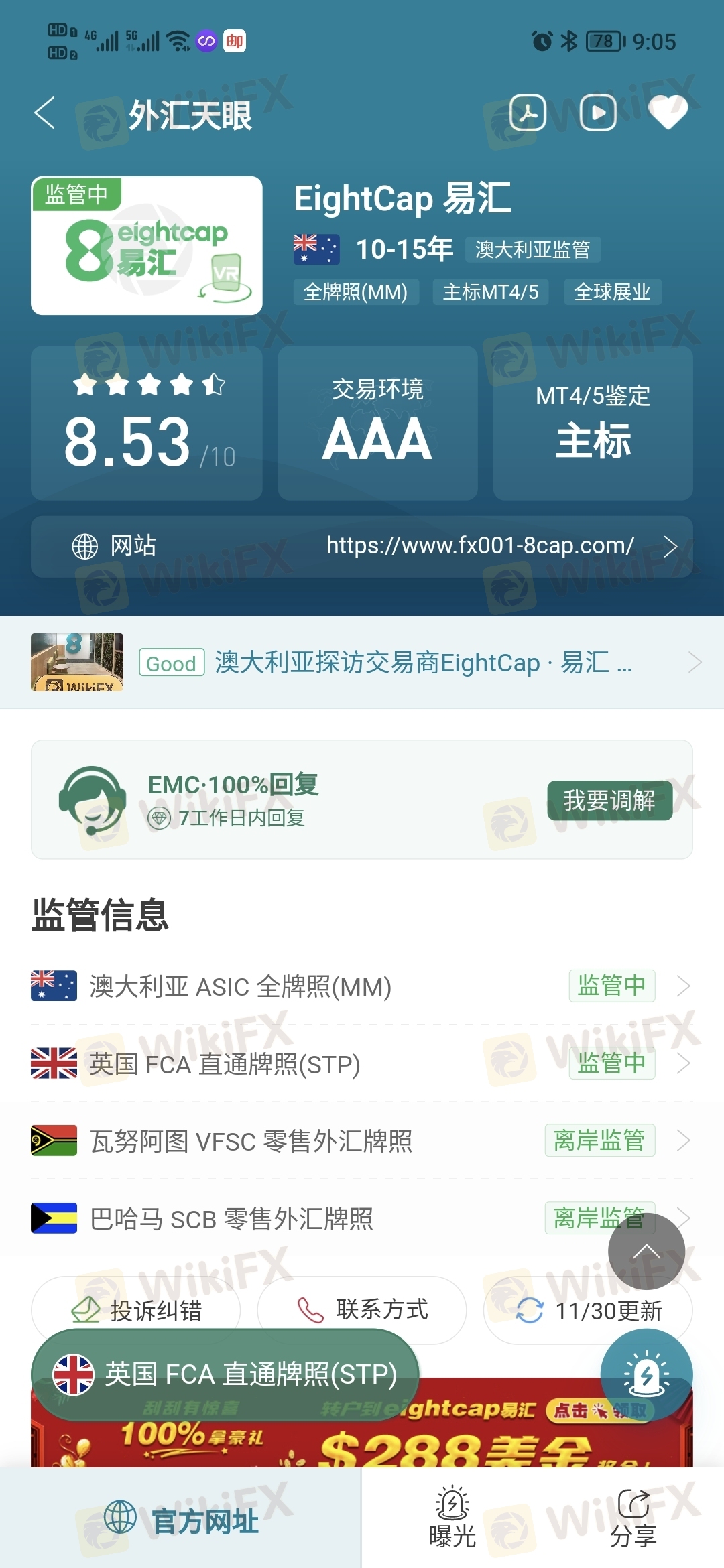Image resolution: width=724 pixels, height=1568 pixels.
Task: Go back using the top-left arrow
Action: (x=45, y=113)
